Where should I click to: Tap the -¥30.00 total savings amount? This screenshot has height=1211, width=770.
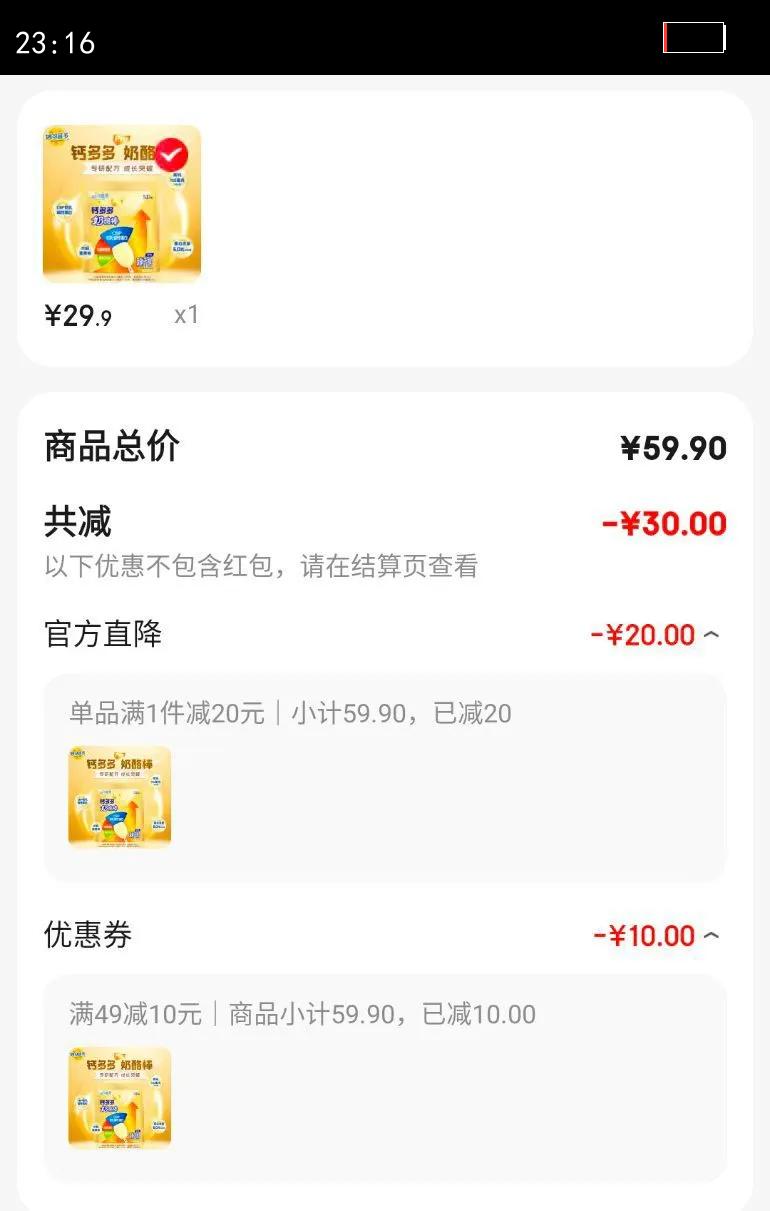665,523
